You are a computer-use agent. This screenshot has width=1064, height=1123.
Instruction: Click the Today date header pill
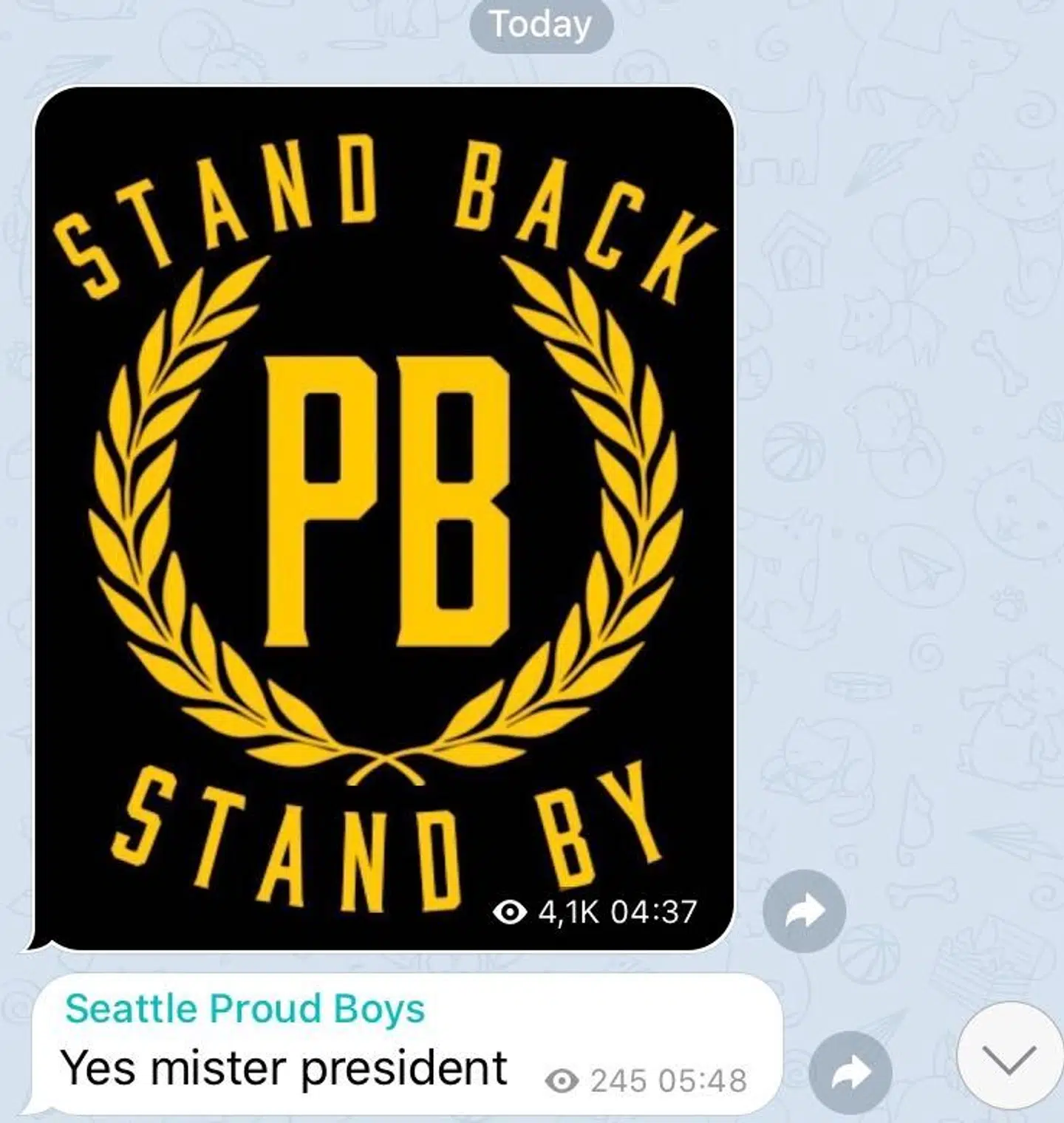click(x=541, y=24)
